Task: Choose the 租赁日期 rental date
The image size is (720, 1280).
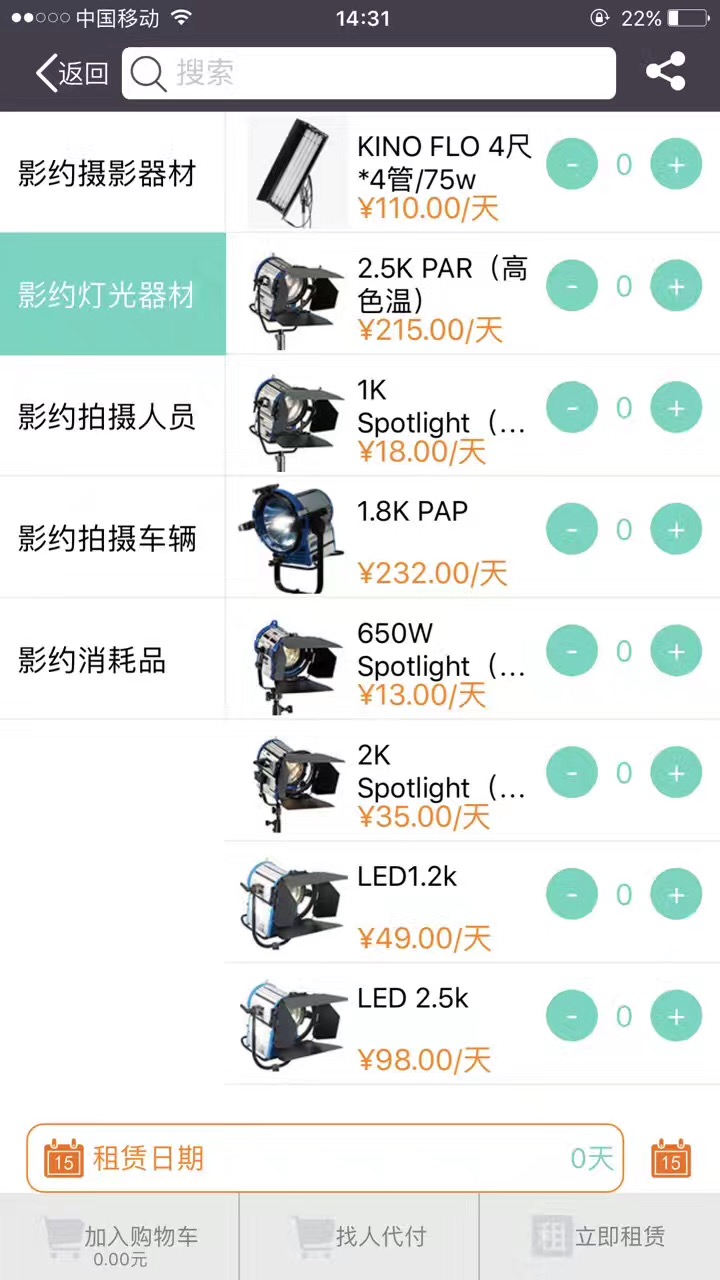Action: click(325, 1158)
